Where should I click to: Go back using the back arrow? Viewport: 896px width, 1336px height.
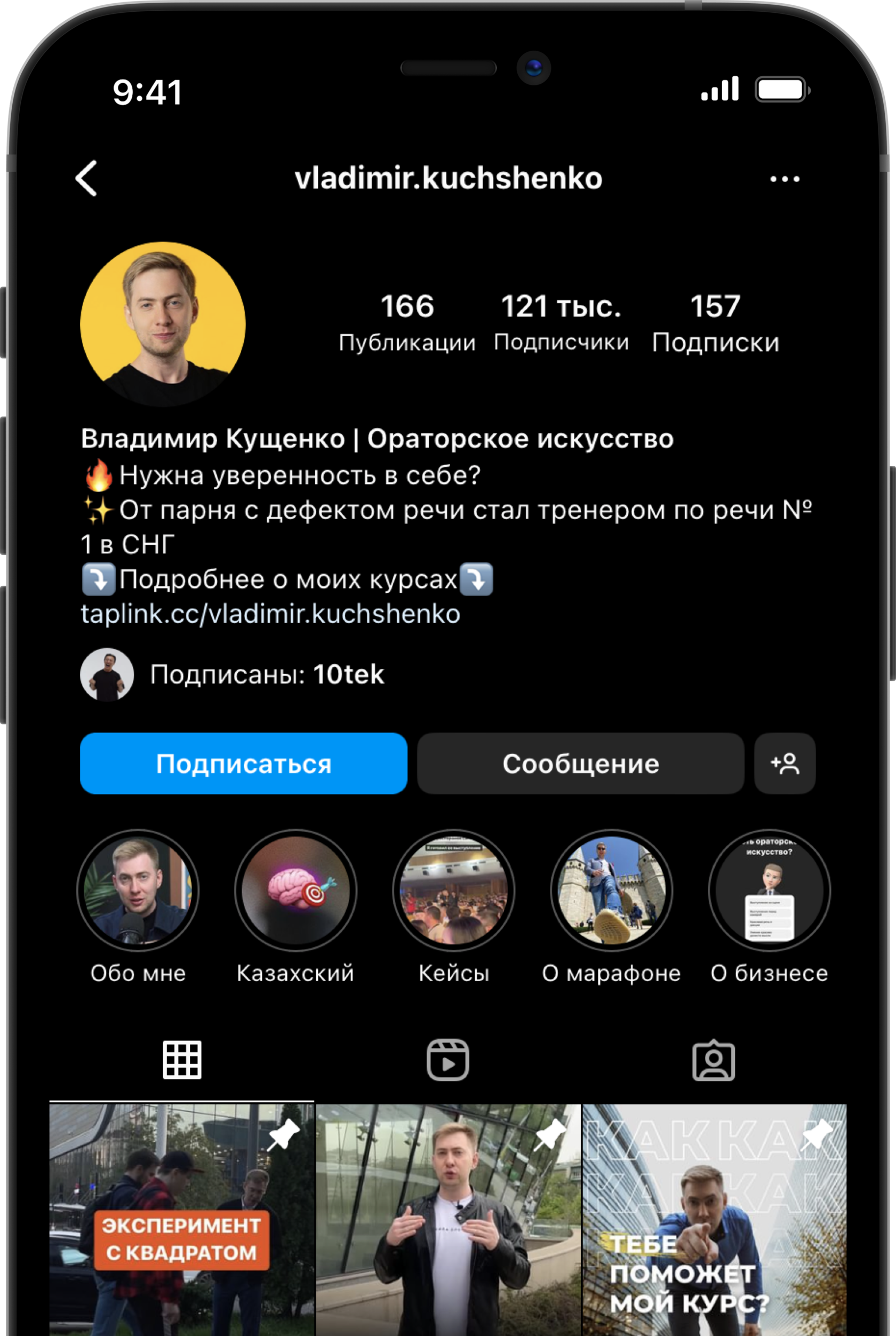click(87, 178)
